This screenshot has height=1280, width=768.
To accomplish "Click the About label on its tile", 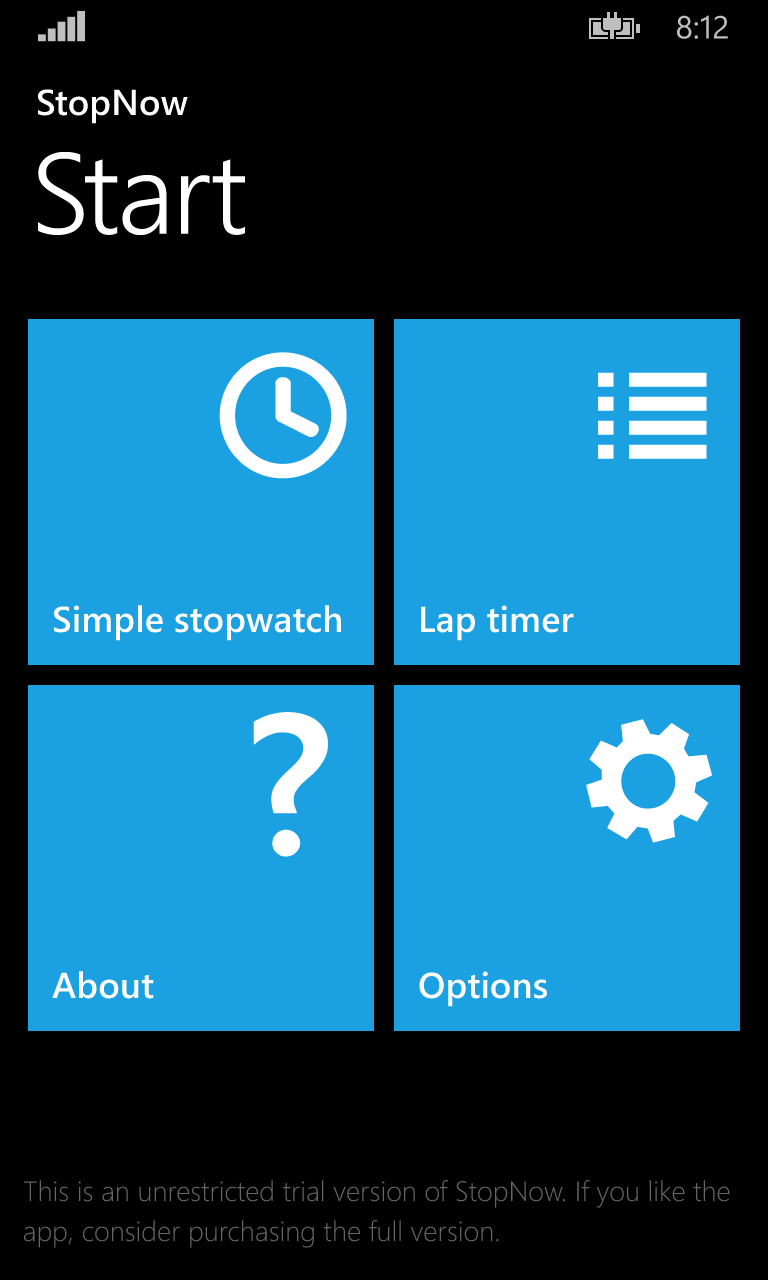I will coord(102,985).
